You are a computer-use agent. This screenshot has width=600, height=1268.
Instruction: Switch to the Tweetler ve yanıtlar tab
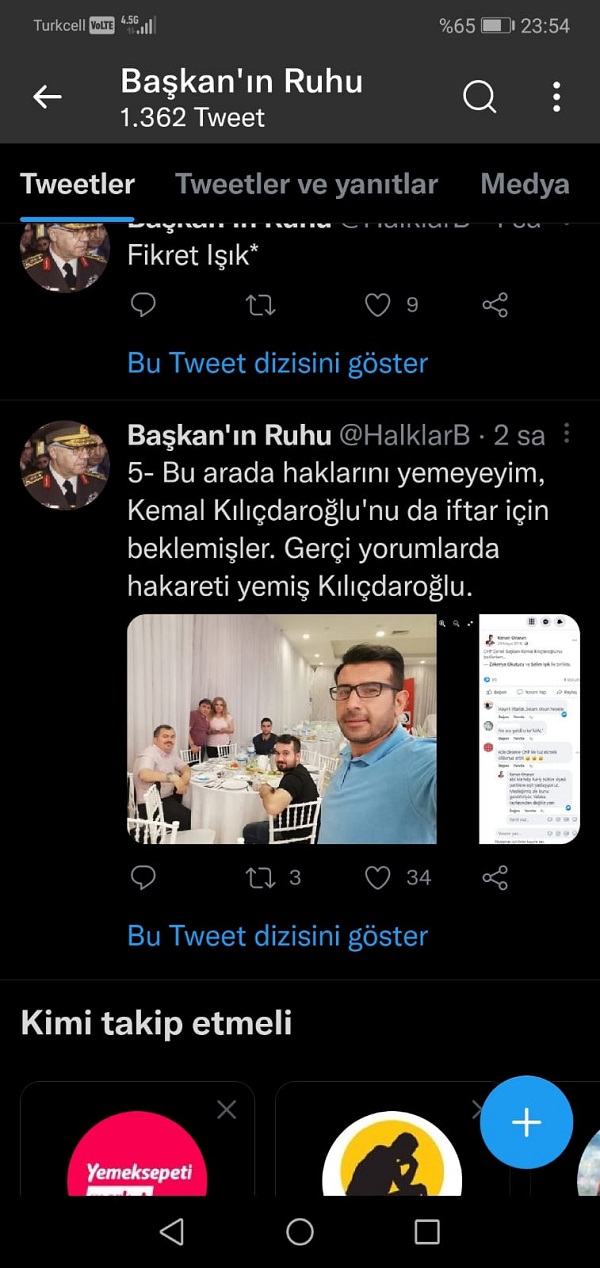306,184
